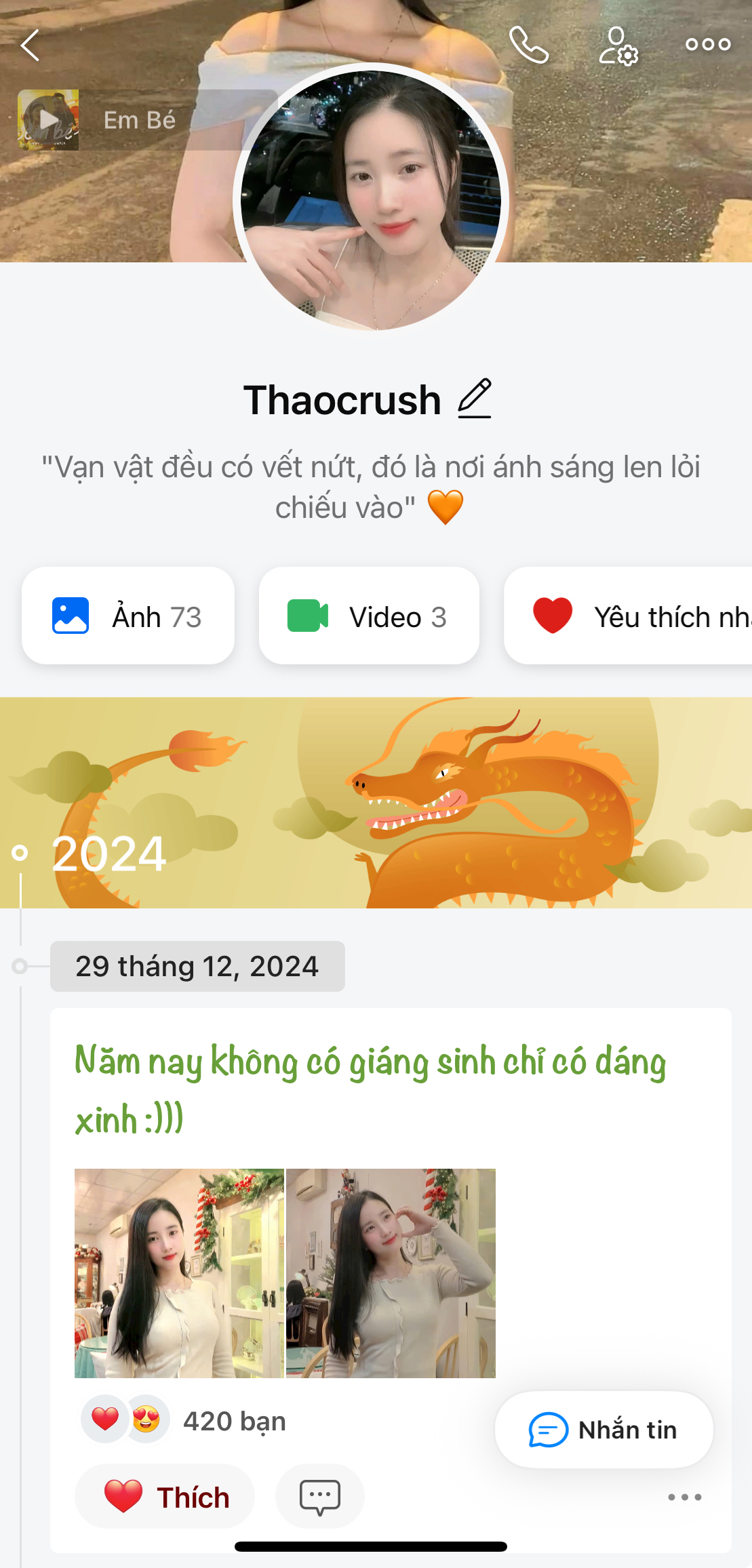Open the Video 3 collection
Image resolution: width=752 pixels, height=1568 pixels.
(369, 616)
